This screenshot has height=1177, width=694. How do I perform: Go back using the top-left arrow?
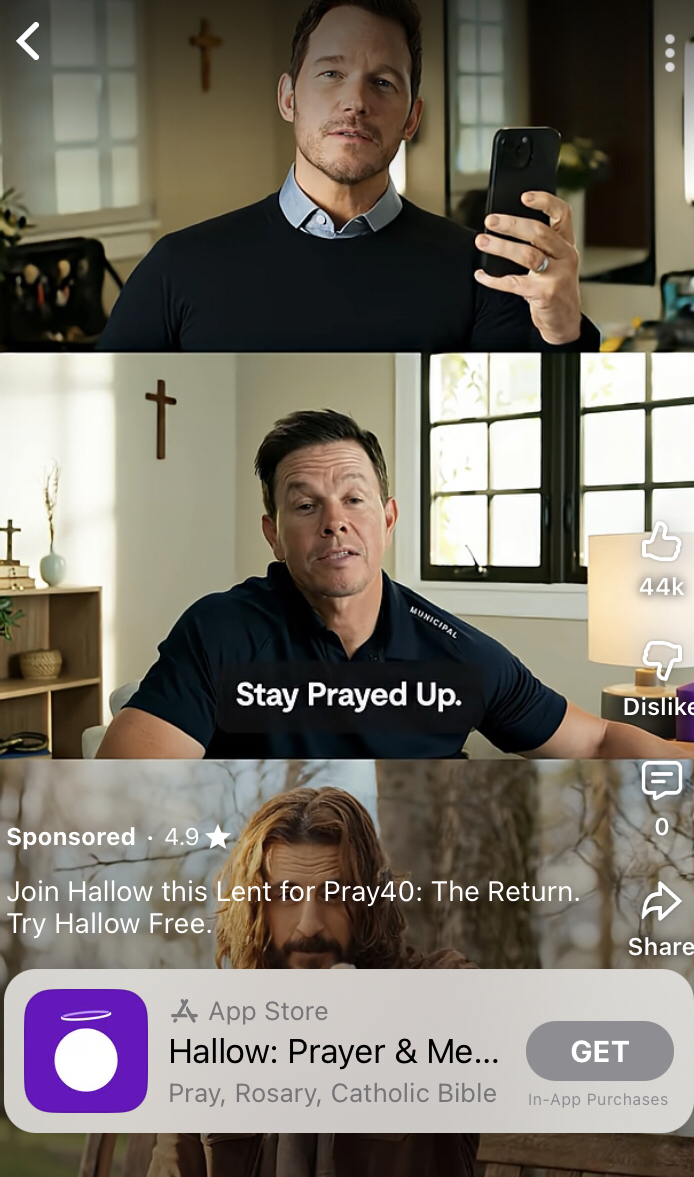click(x=28, y=42)
